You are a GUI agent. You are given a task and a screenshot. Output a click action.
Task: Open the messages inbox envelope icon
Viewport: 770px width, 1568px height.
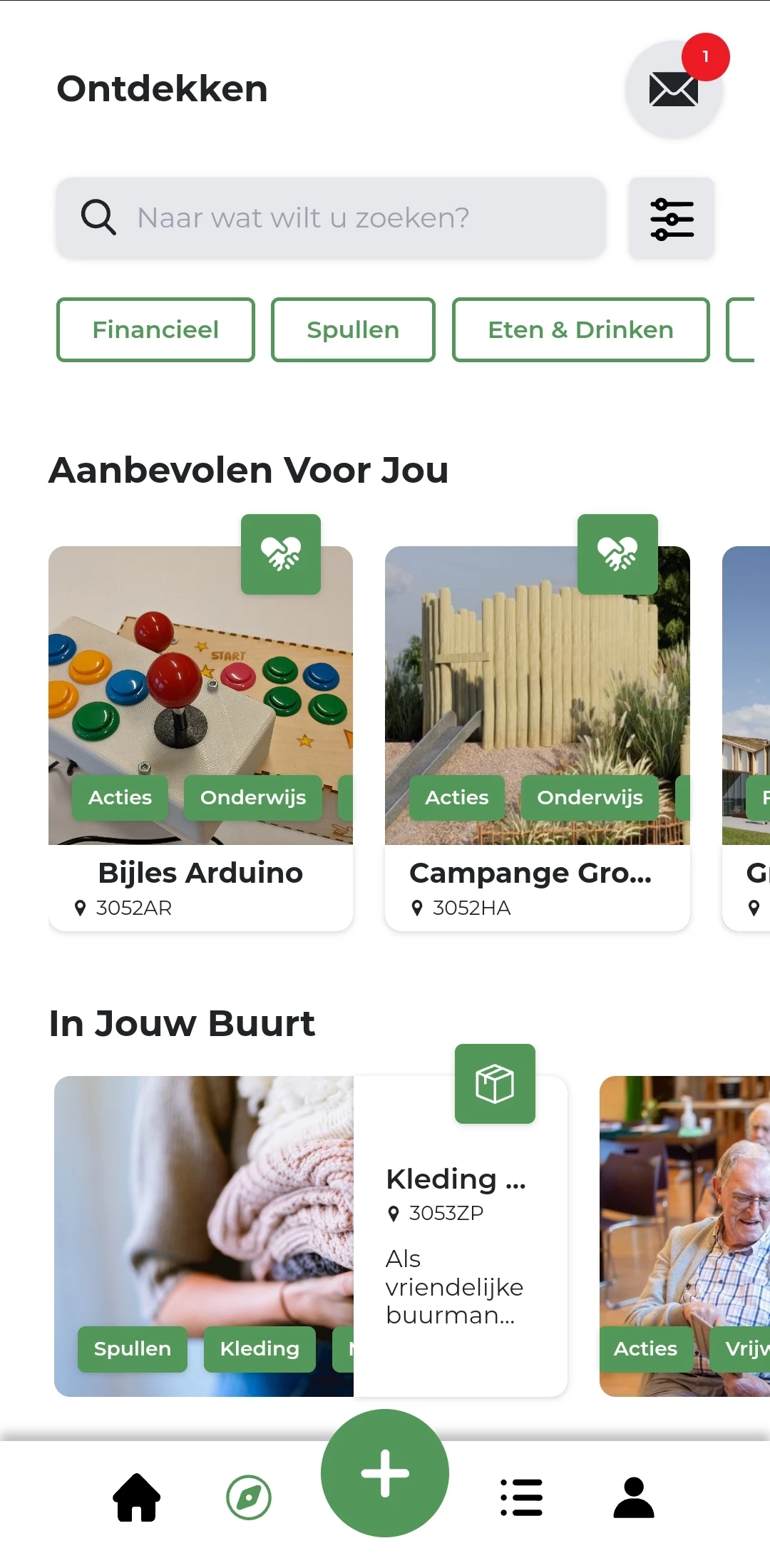[672, 88]
